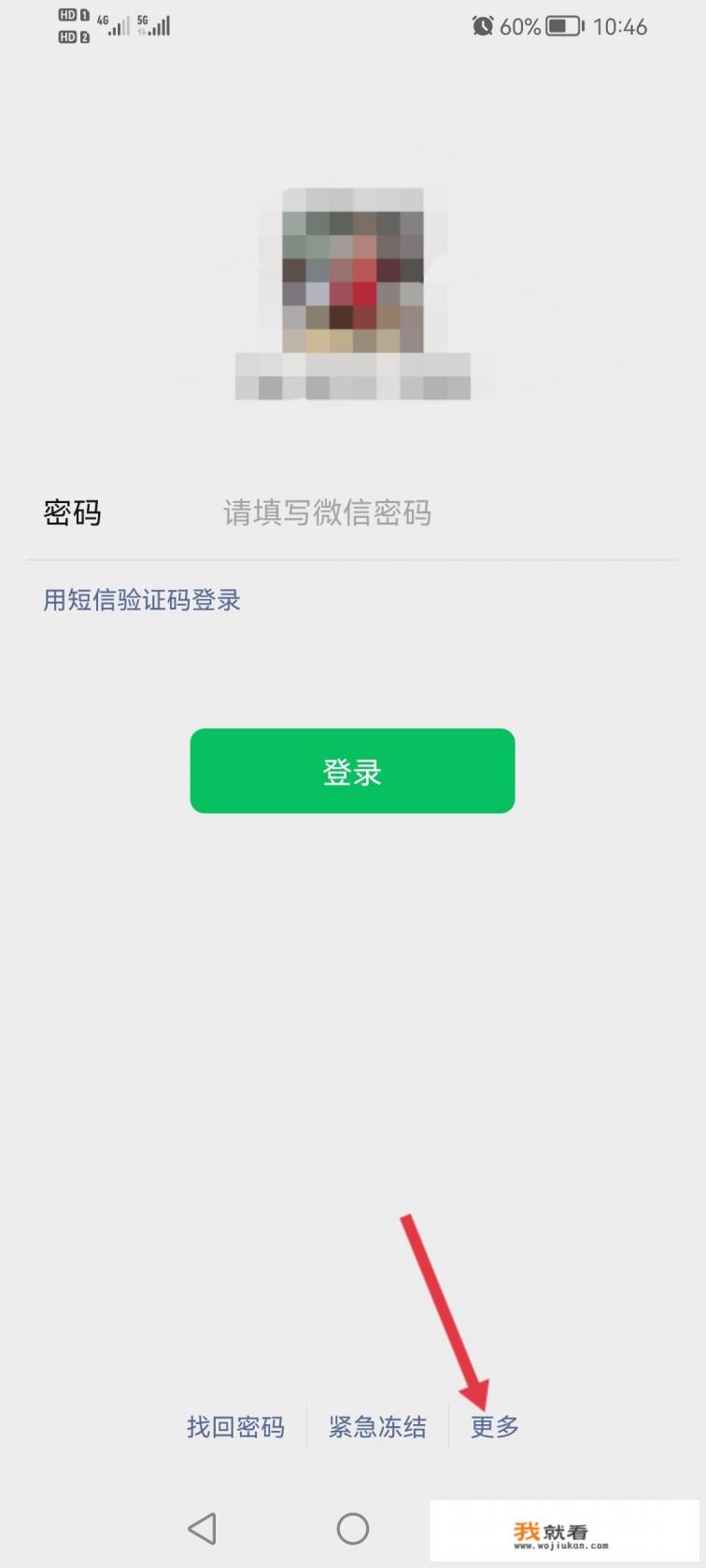Screen dimensions: 706x1568
Task: Open the 更多 options menu
Action: click(493, 1426)
